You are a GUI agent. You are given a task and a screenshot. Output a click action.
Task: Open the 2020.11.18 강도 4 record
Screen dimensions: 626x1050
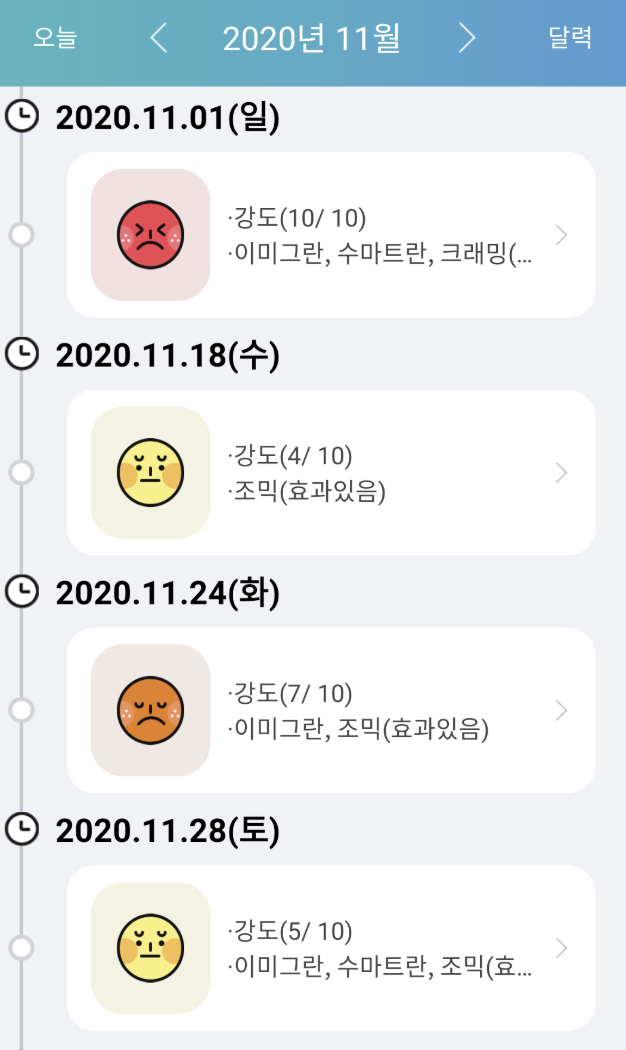331,472
